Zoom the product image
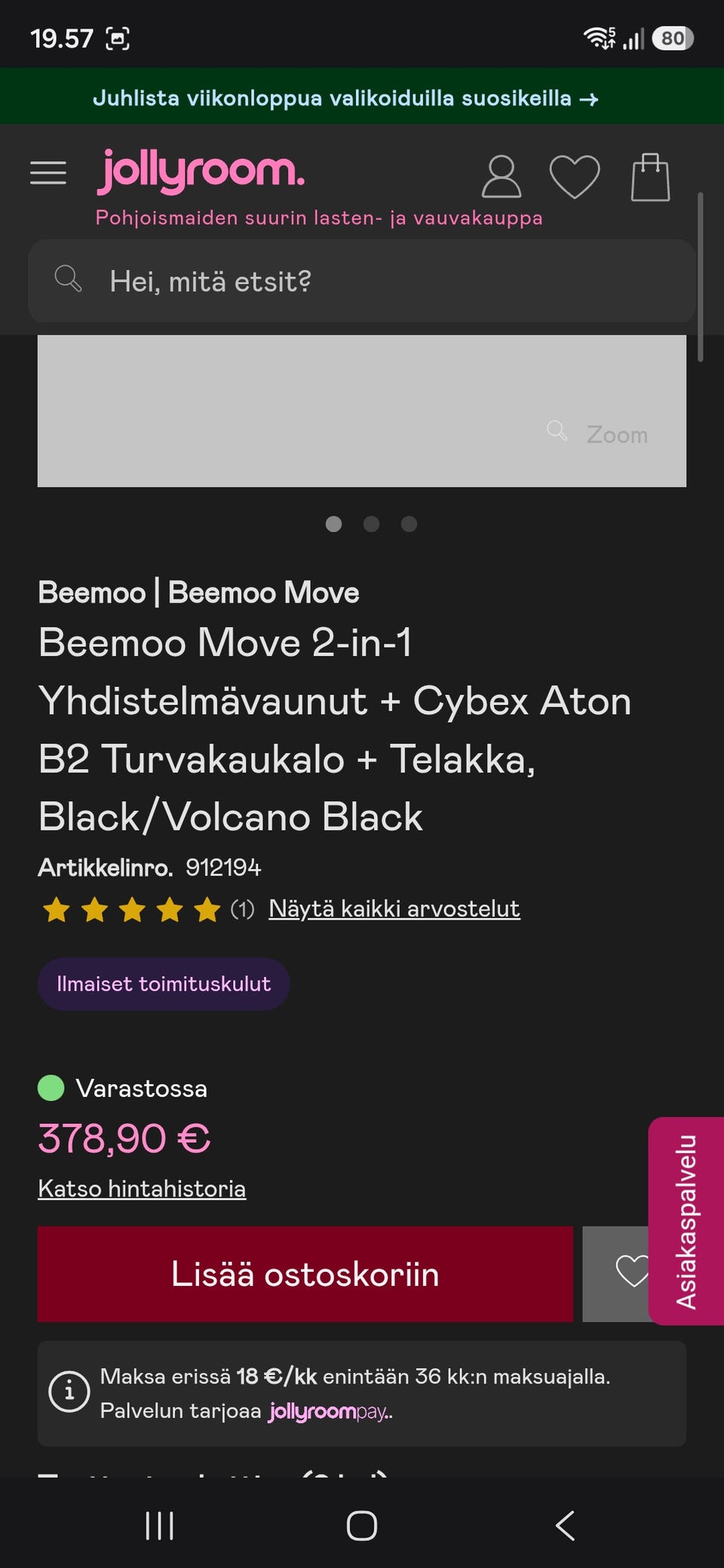Viewport: 724px width, 1568px height. tap(598, 434)
